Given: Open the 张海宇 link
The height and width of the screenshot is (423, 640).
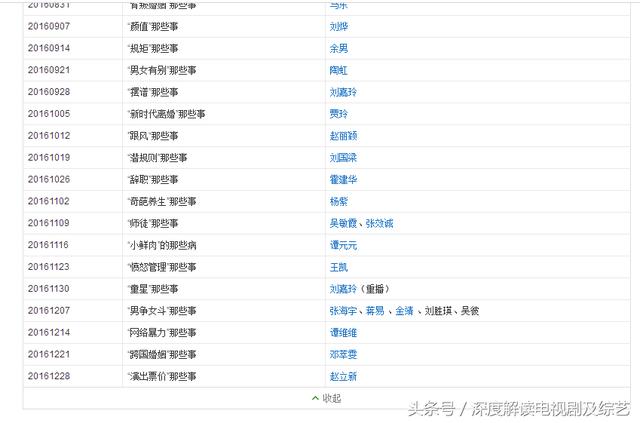Looking at the screenshot, I should point(343,311).
